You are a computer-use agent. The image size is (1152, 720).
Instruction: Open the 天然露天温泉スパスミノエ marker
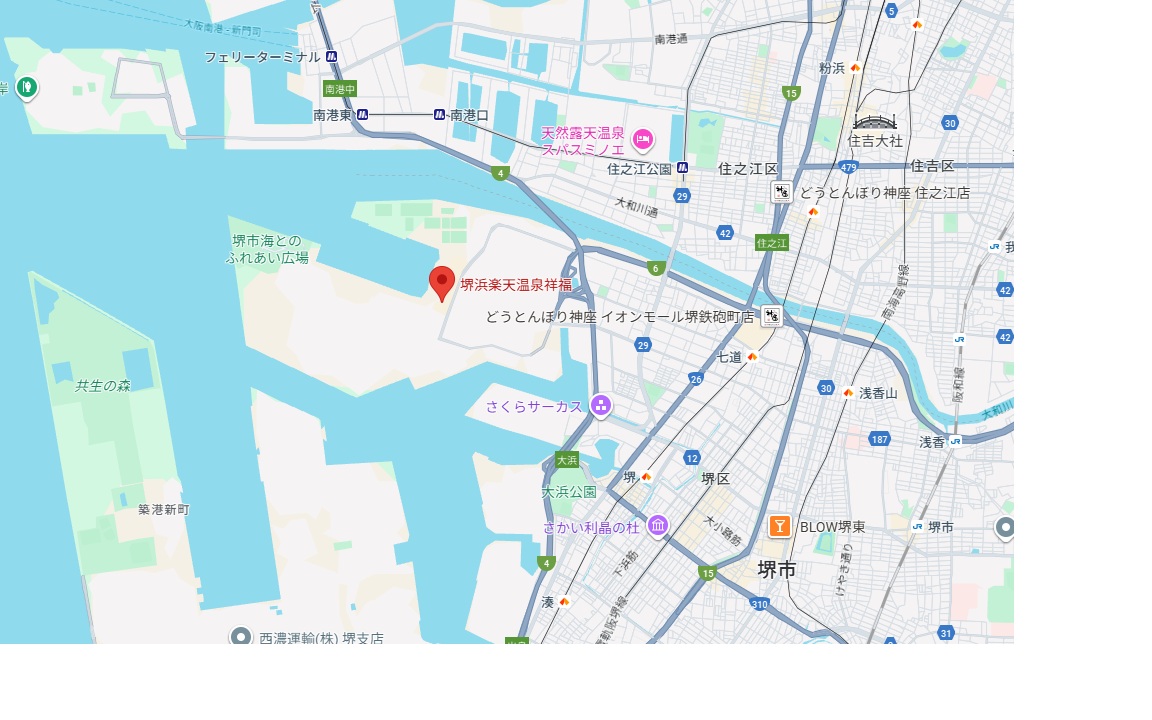tap(642, 138)
